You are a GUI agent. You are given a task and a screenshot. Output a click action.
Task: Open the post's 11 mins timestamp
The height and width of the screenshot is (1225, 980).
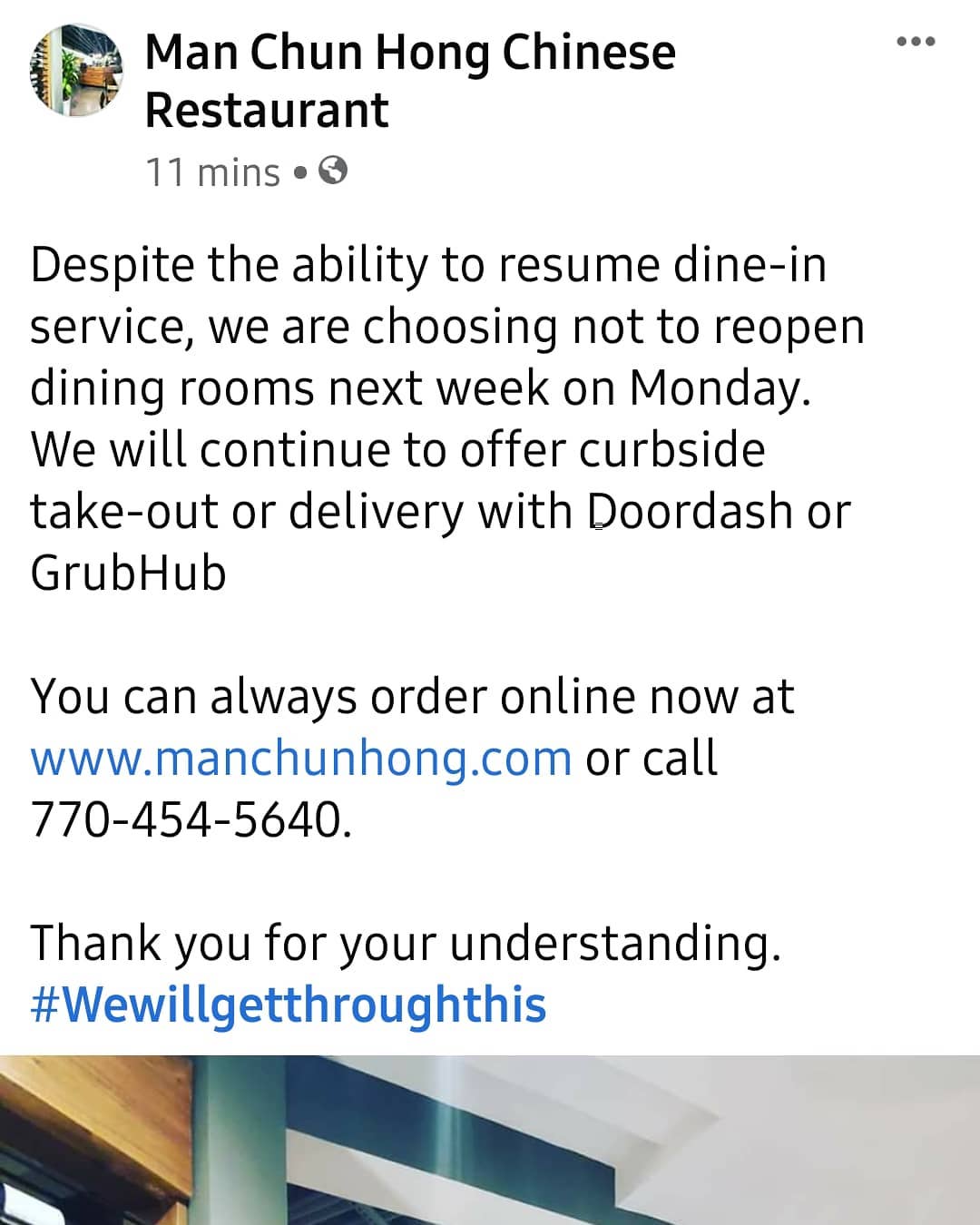(212, 172)
